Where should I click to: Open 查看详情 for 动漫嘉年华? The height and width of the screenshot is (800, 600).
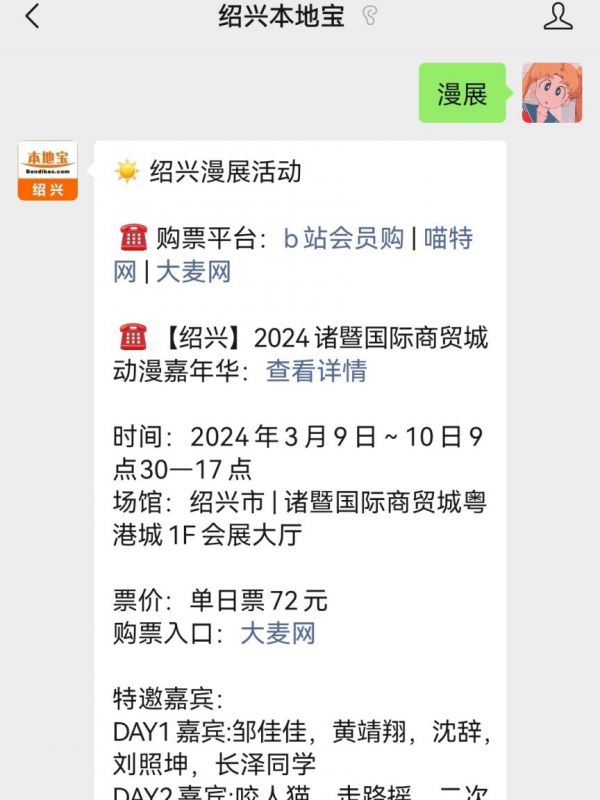(316, 371)
